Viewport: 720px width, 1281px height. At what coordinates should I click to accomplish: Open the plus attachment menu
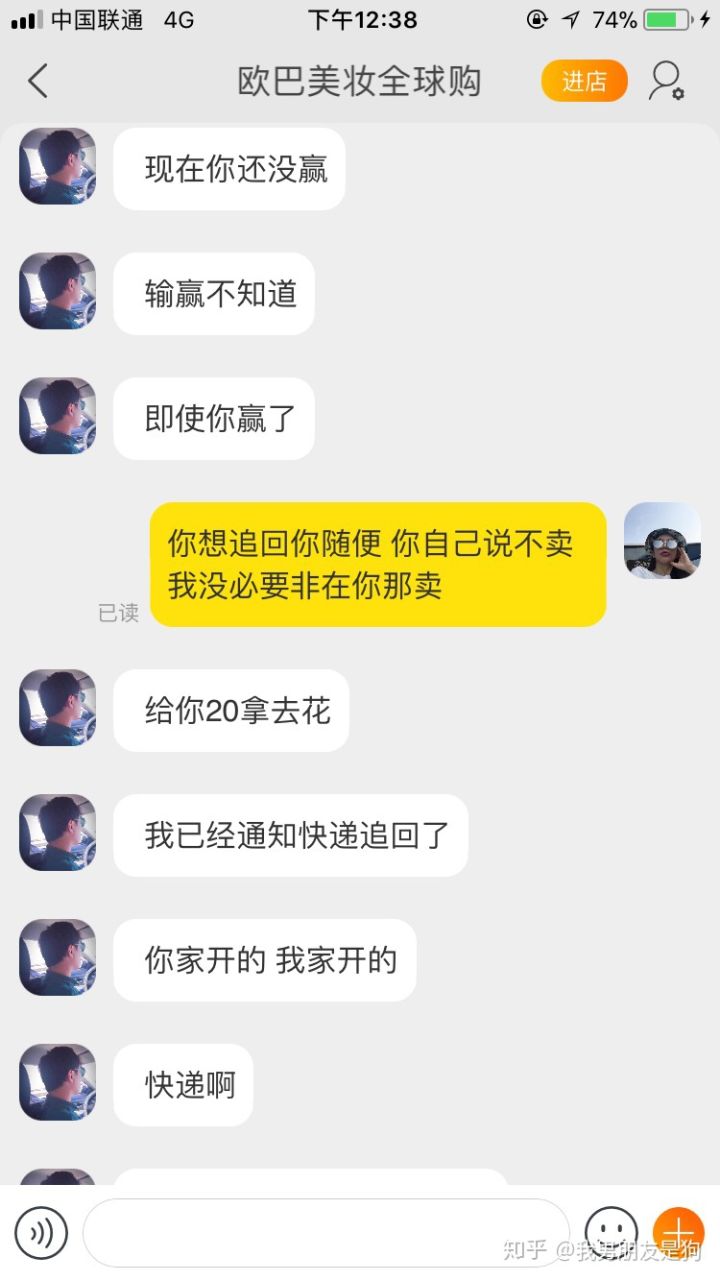pos(678,1231)
